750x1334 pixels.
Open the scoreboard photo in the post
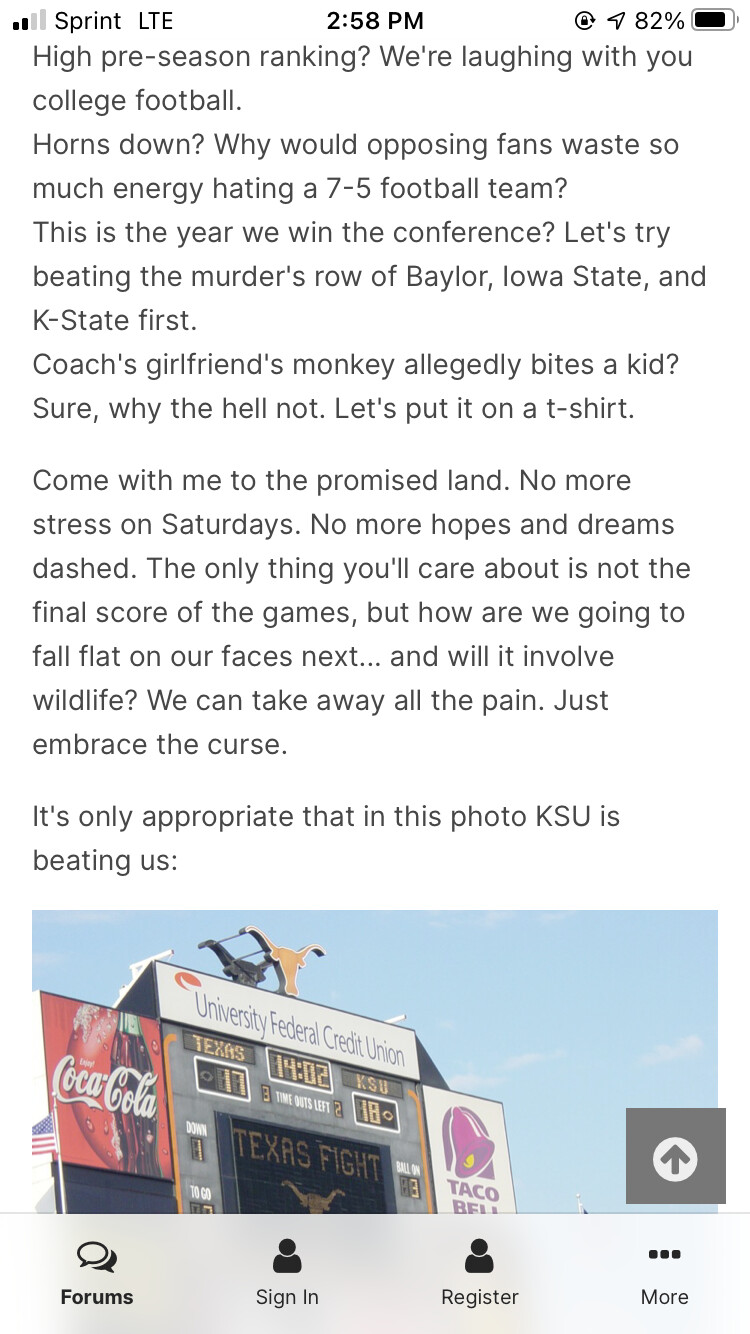(375, 1062)
